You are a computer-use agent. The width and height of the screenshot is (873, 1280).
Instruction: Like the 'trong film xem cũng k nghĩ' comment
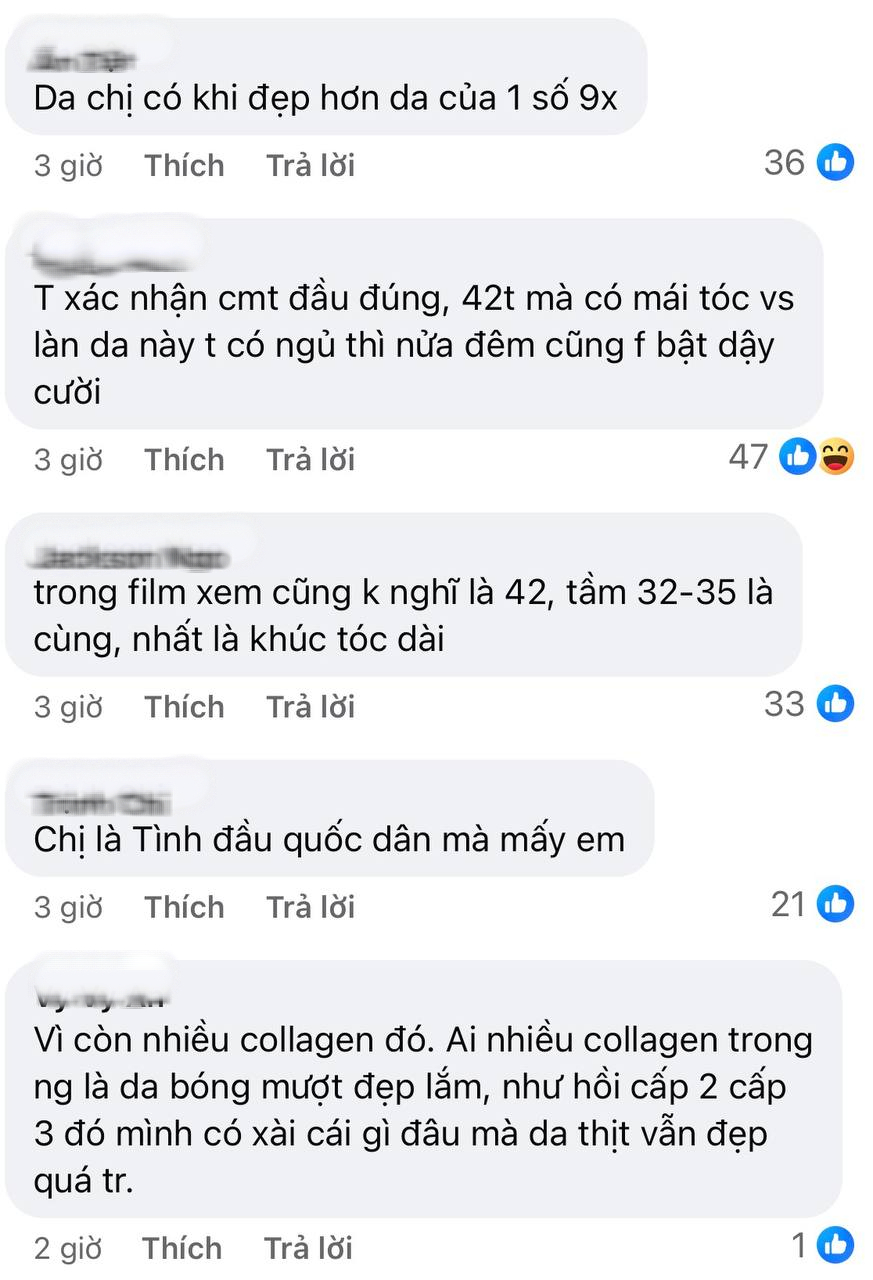coord(184,707)
